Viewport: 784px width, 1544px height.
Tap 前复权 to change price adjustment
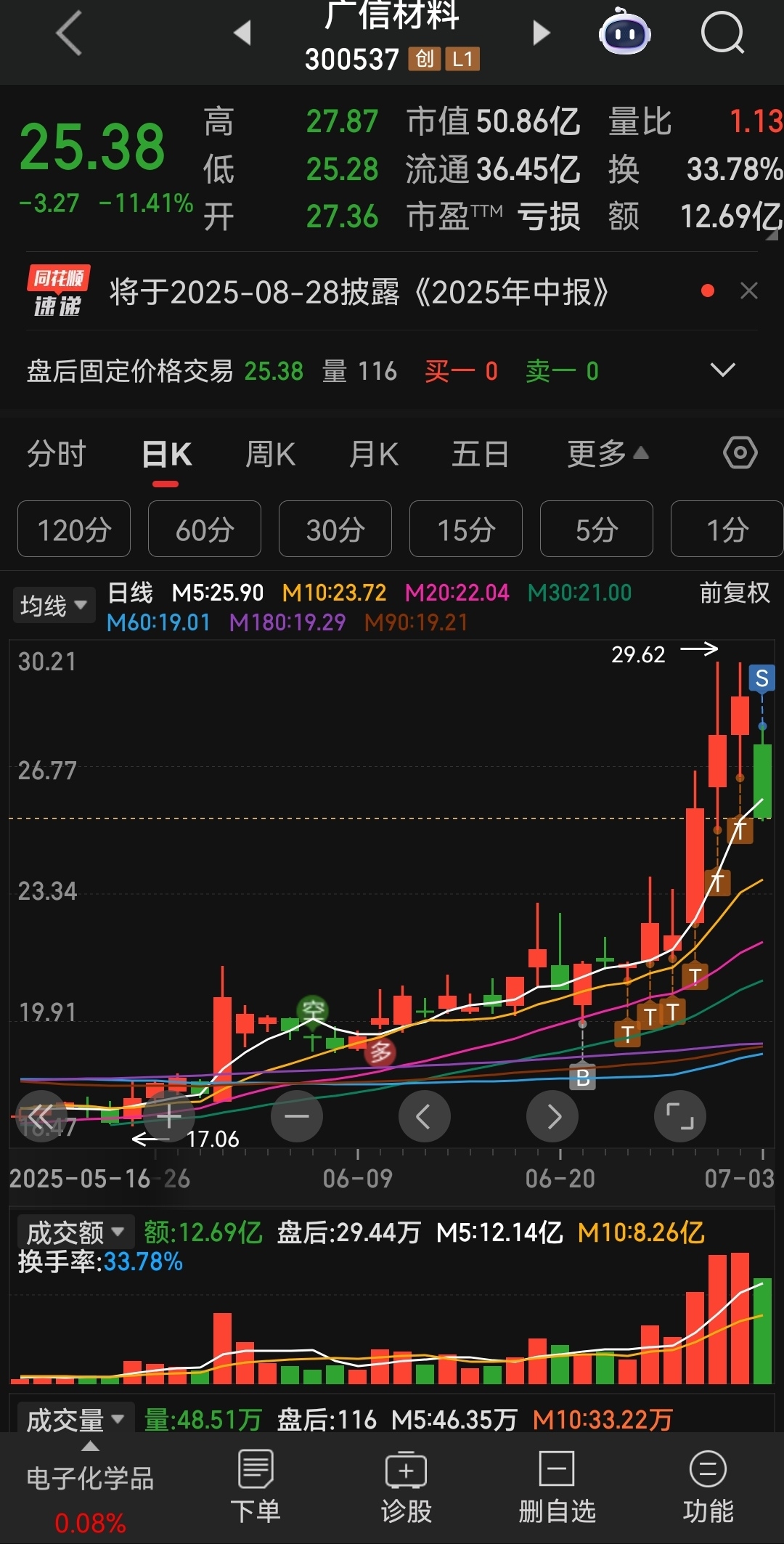point(735,593)
